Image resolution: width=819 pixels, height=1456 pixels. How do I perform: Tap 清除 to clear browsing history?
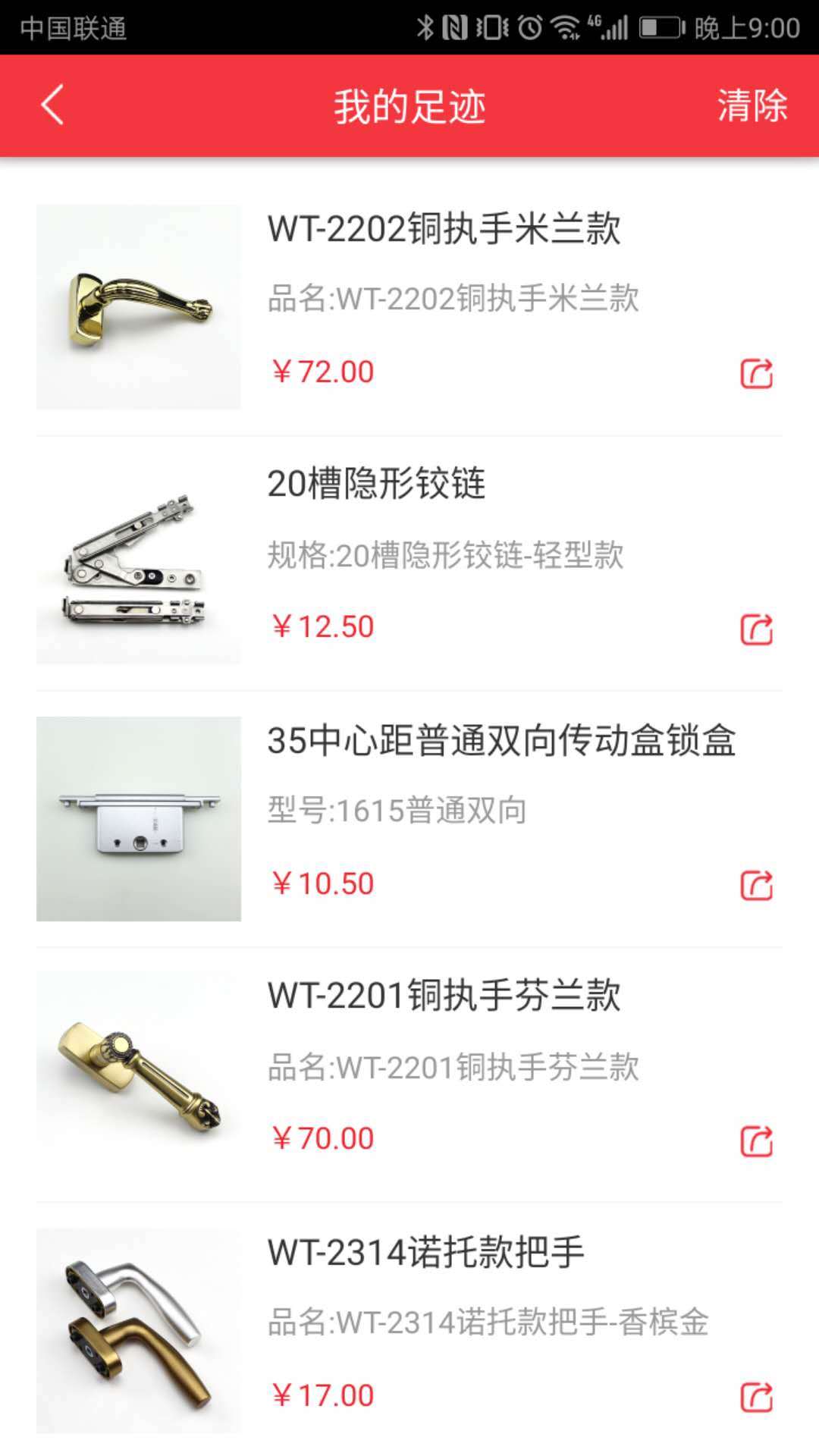click(752, 105)
